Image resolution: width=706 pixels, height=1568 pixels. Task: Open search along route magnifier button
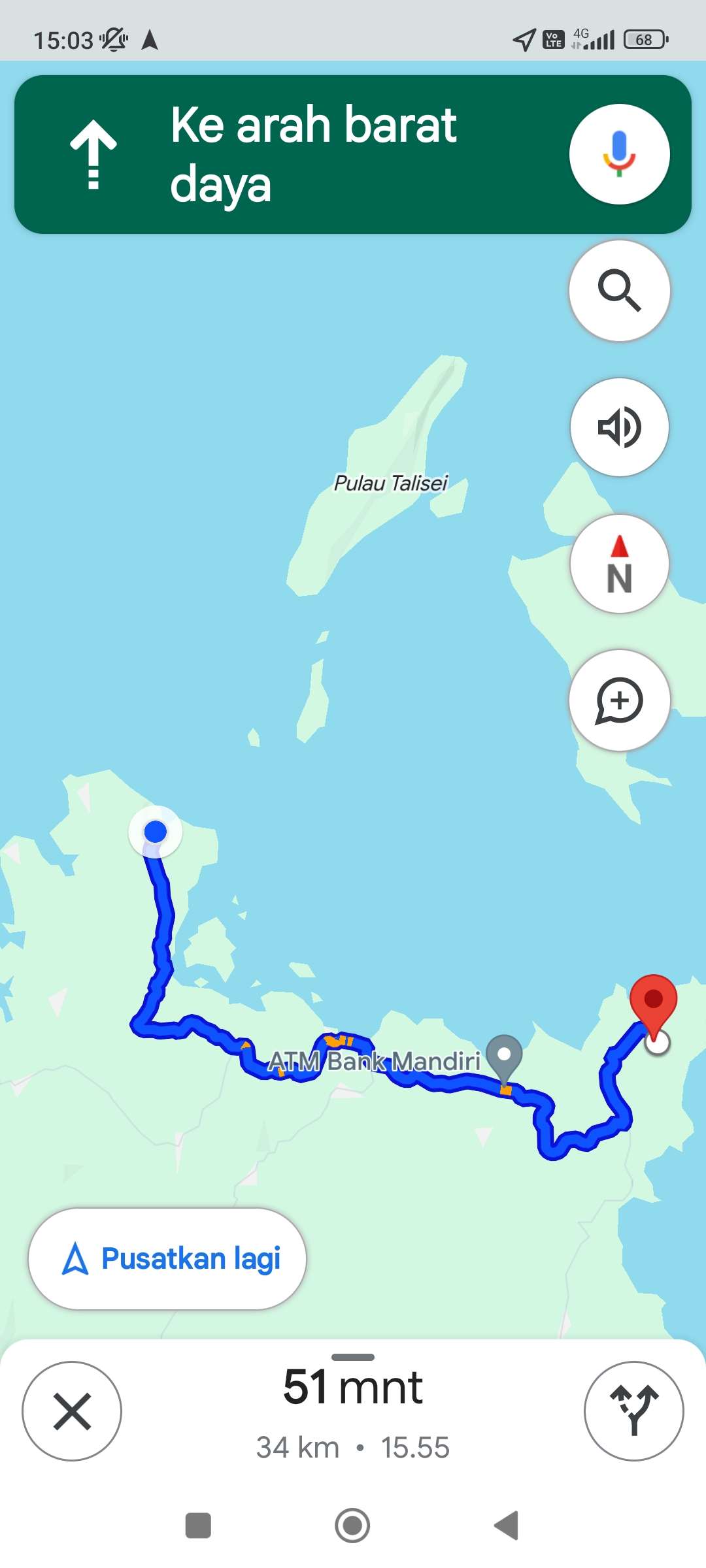(x=619, y=291)
